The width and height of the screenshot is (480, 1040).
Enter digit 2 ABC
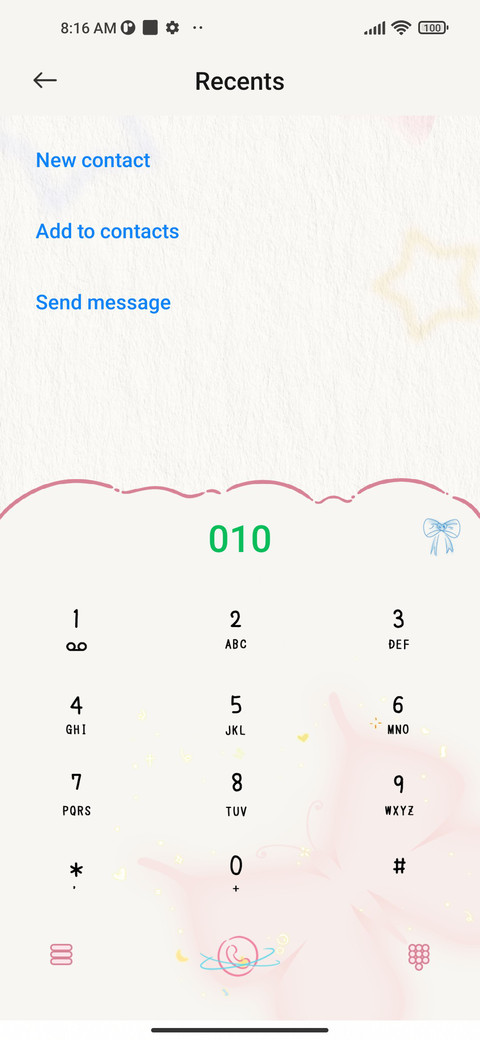(236, 631)
